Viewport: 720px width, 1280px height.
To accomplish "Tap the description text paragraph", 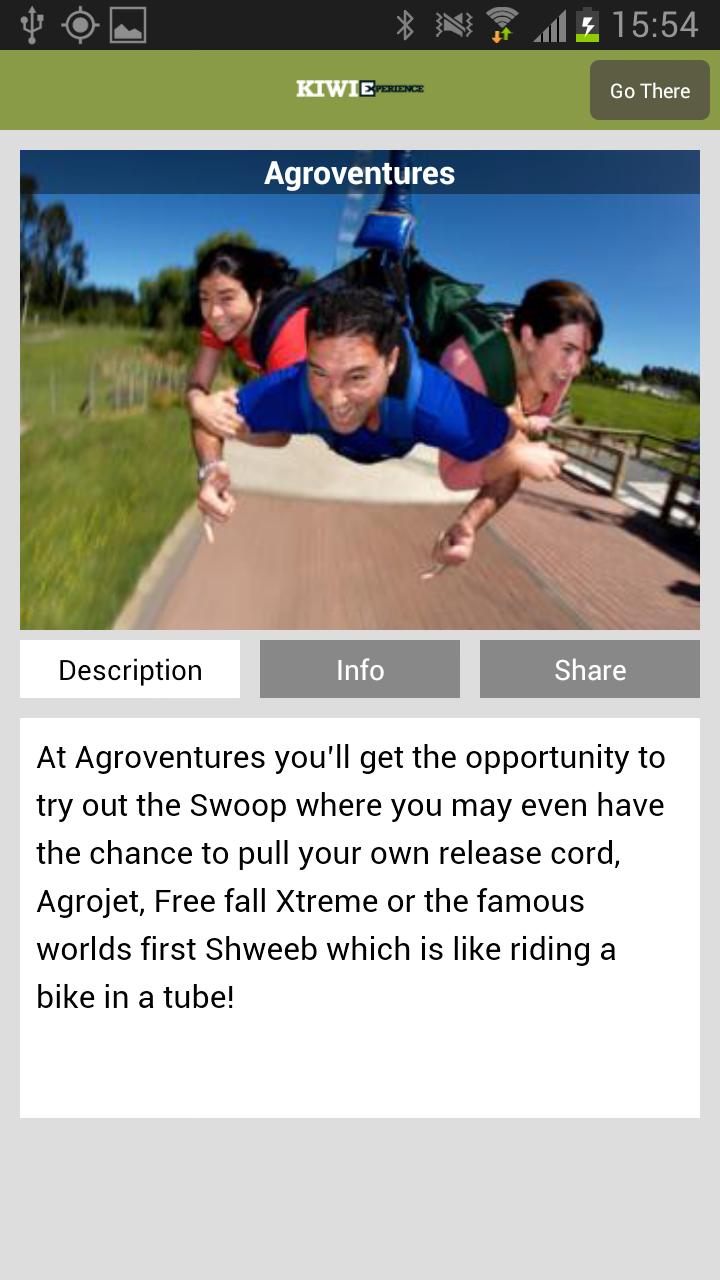I will tap(350, 877).
